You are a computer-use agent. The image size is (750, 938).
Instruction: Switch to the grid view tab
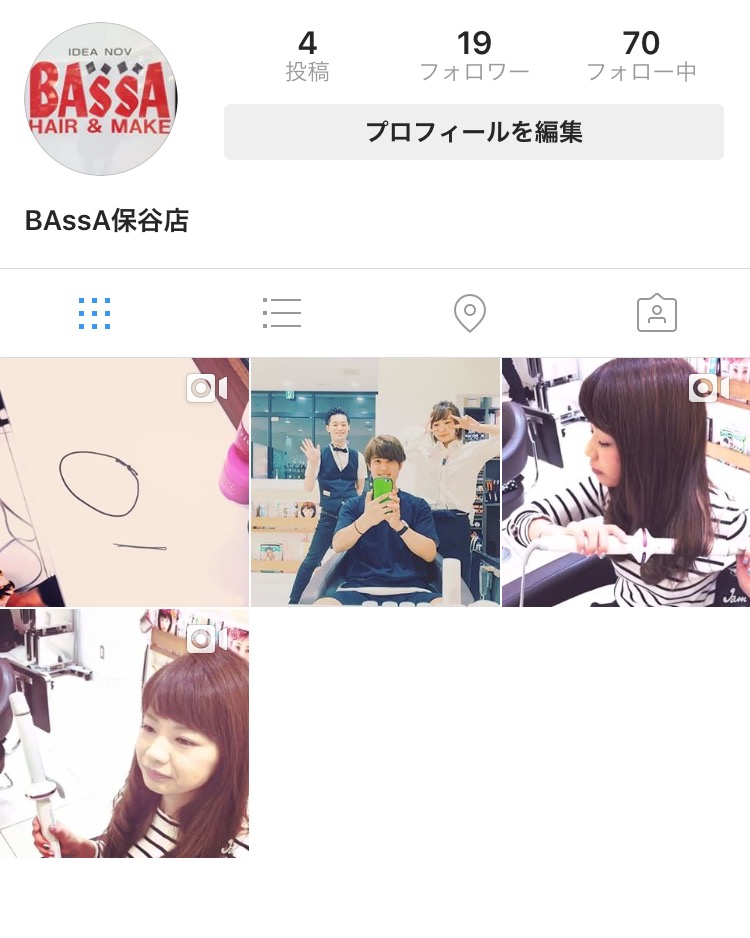[x=94, y=313]
